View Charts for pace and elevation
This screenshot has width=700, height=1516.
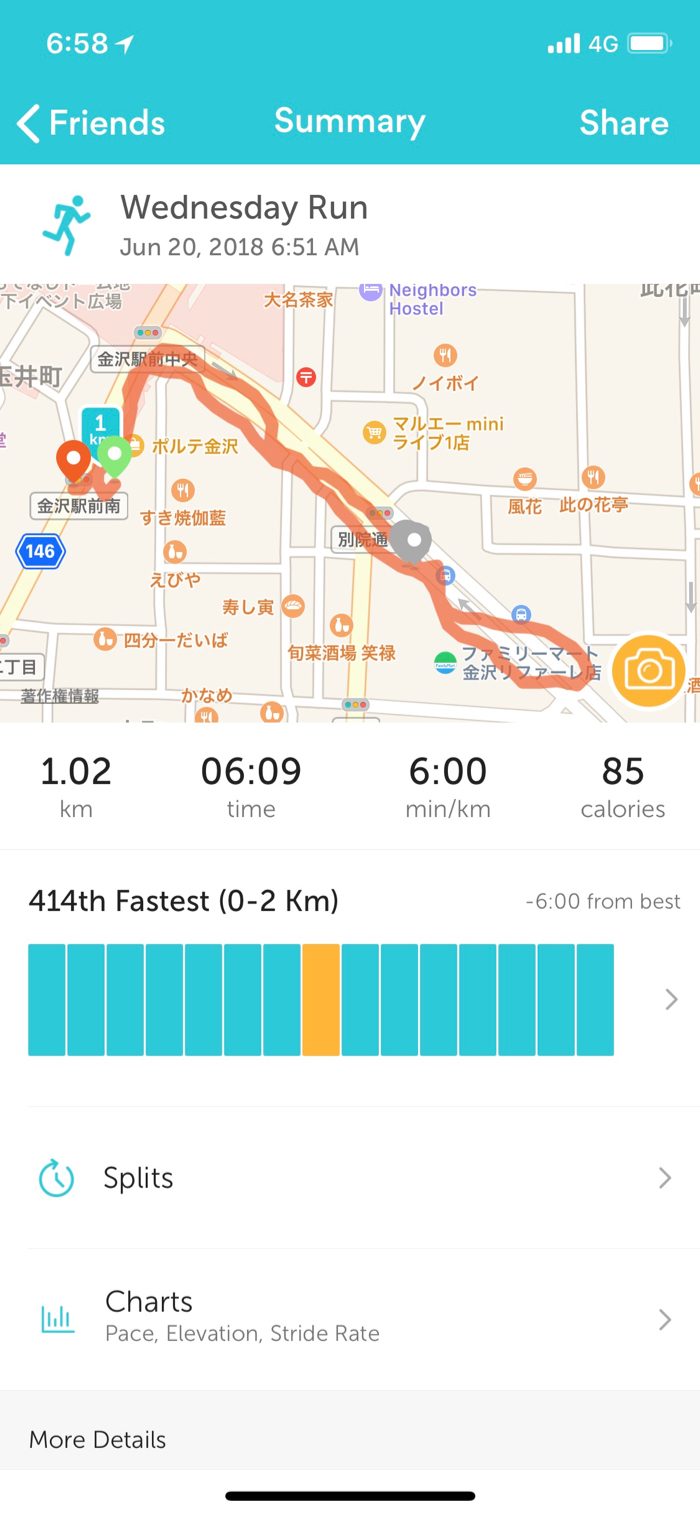pyautogui.click(x=350, y=1318)
